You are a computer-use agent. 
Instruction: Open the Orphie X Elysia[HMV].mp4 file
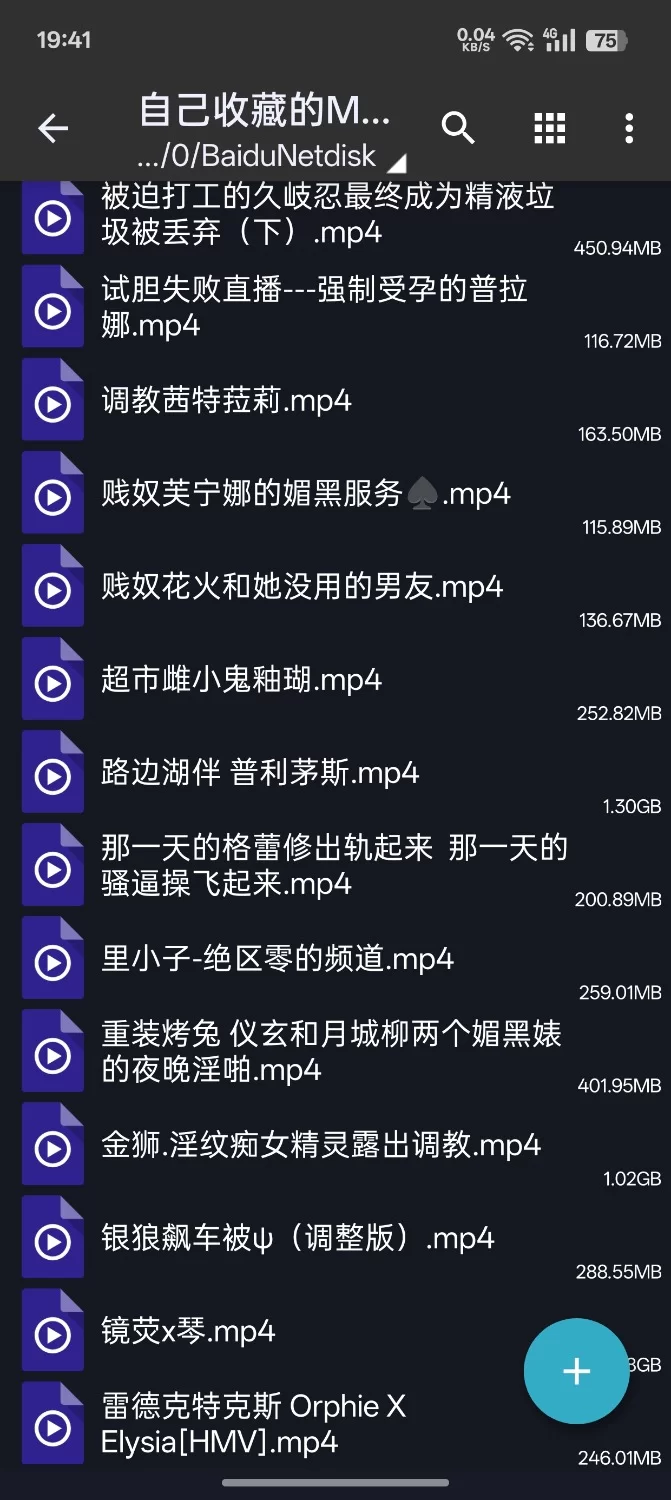(x=254, y=1424)
